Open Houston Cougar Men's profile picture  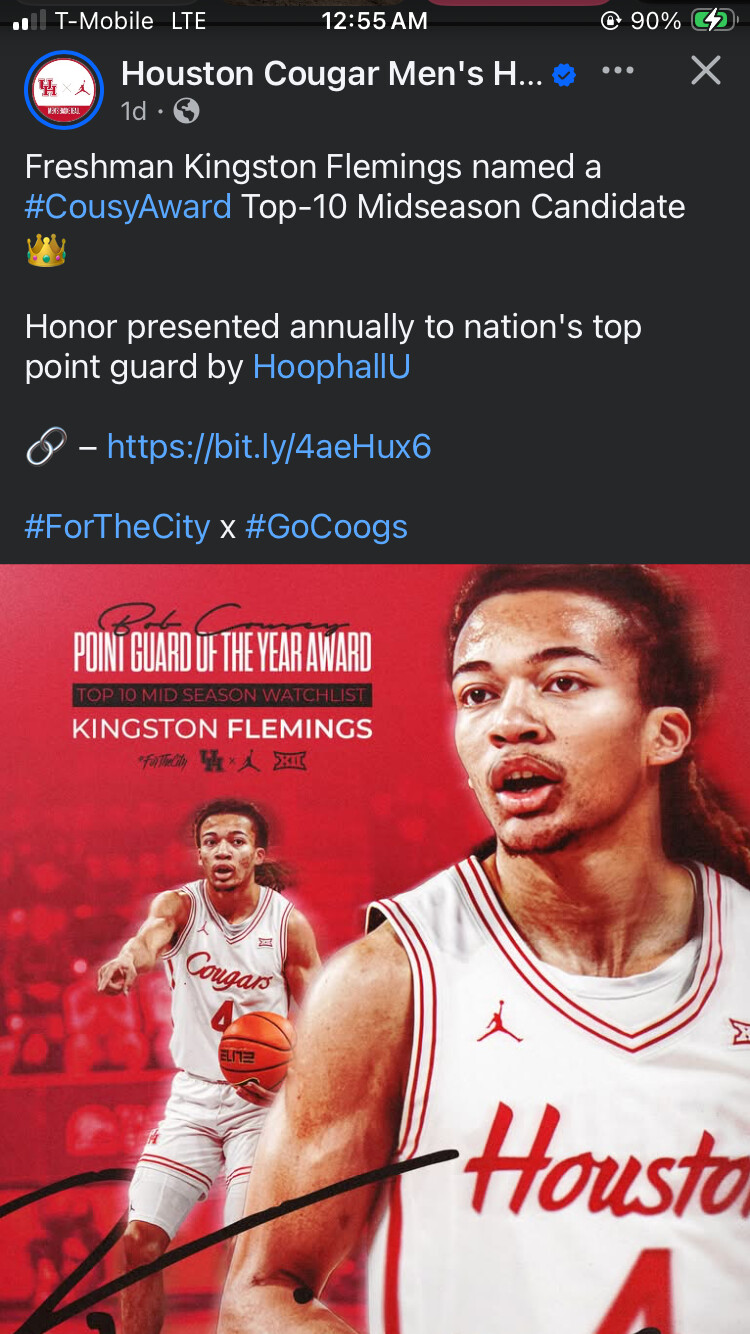[x=64, y=90]
